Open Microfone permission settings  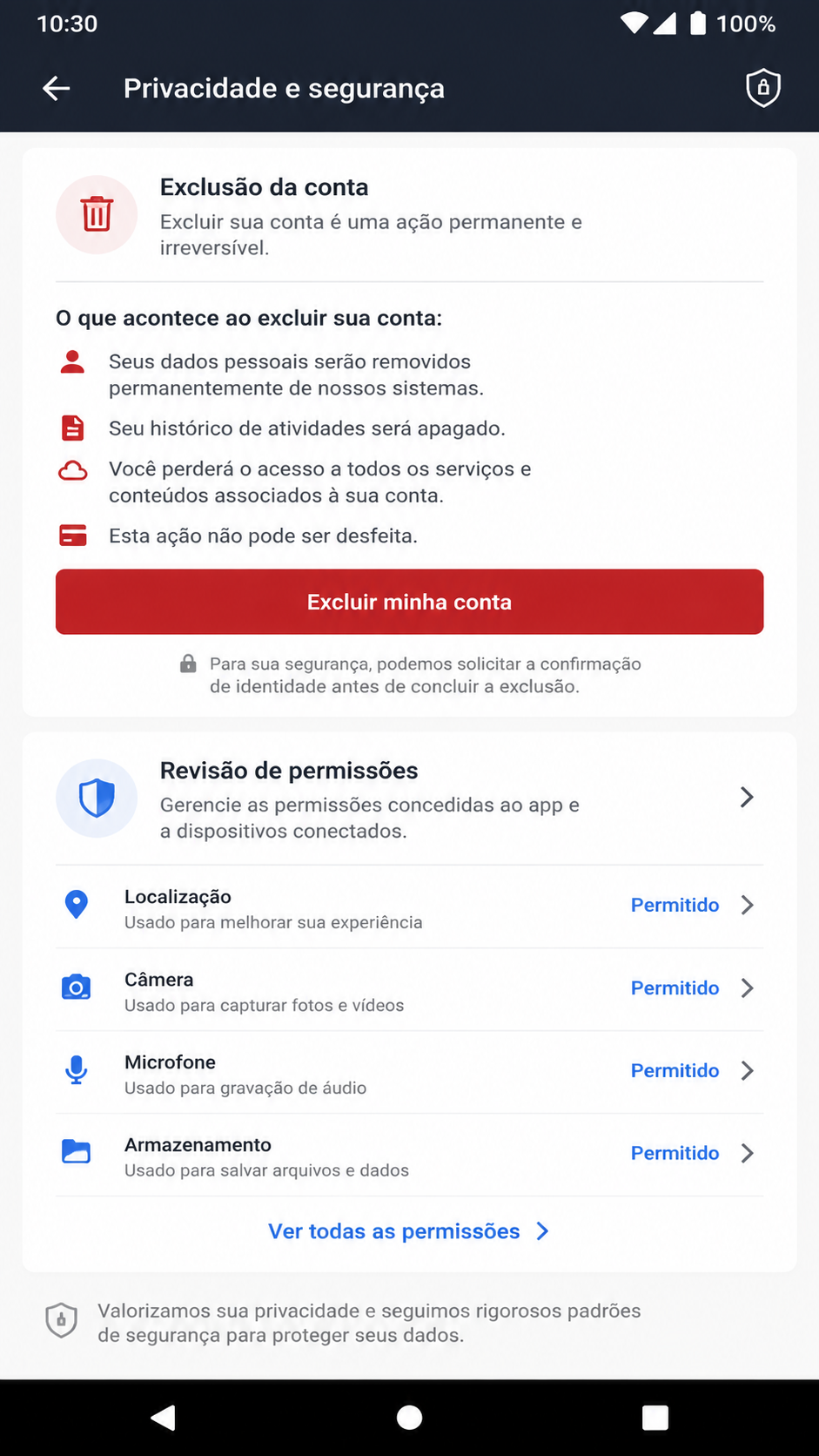click(x=409, y=1072)
